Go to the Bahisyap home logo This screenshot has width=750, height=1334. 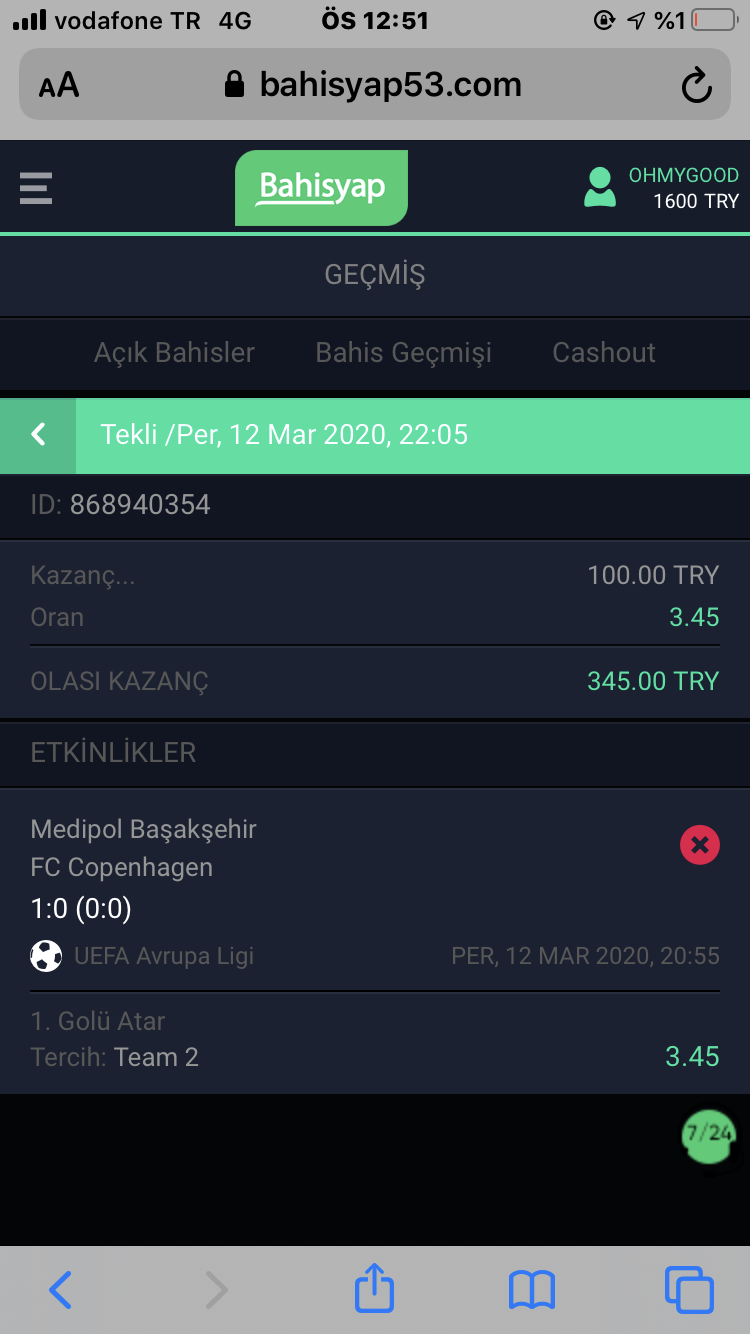pyautogui.click(x=321, y=187)
